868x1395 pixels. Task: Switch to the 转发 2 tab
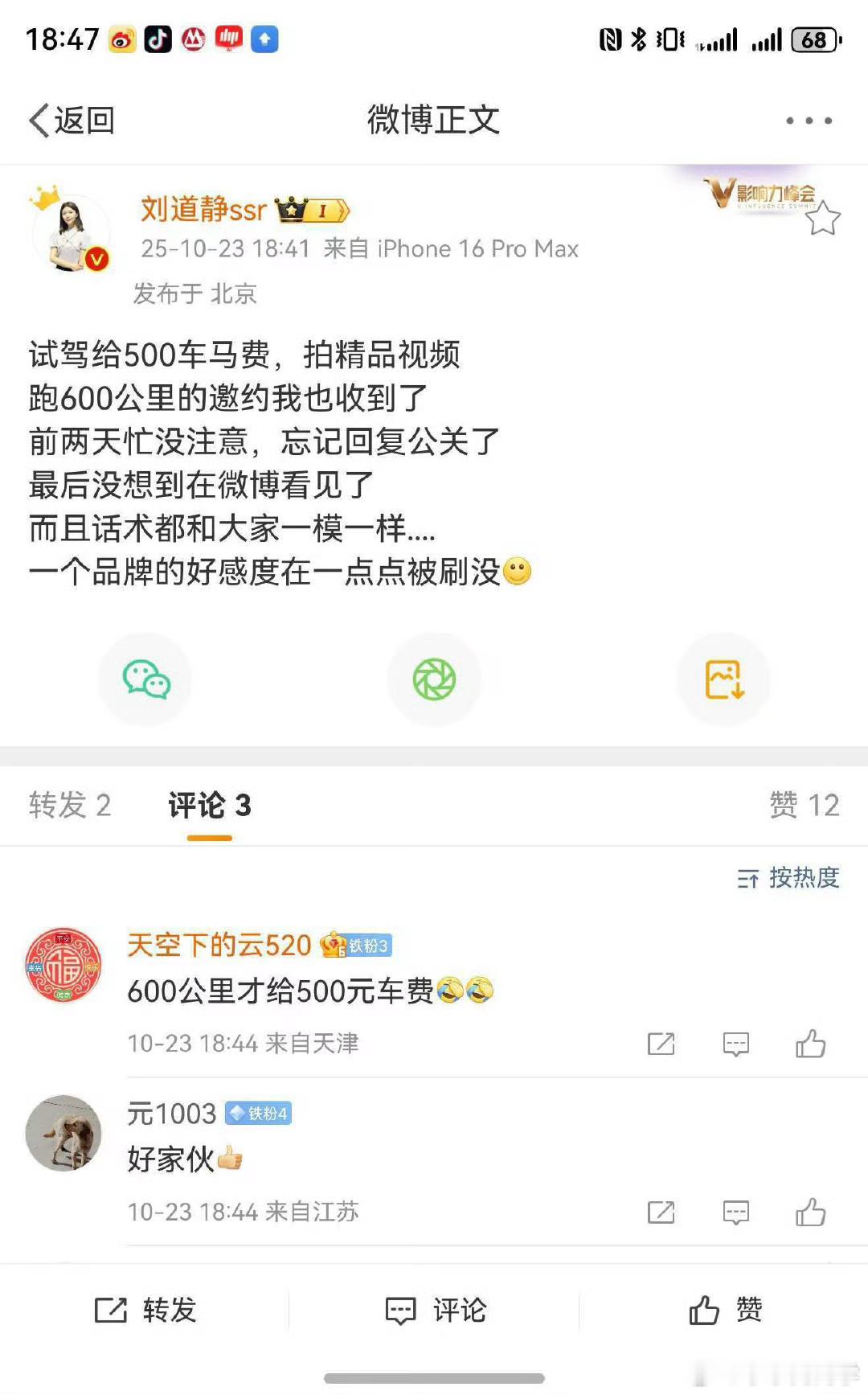(x=70, y=805)
